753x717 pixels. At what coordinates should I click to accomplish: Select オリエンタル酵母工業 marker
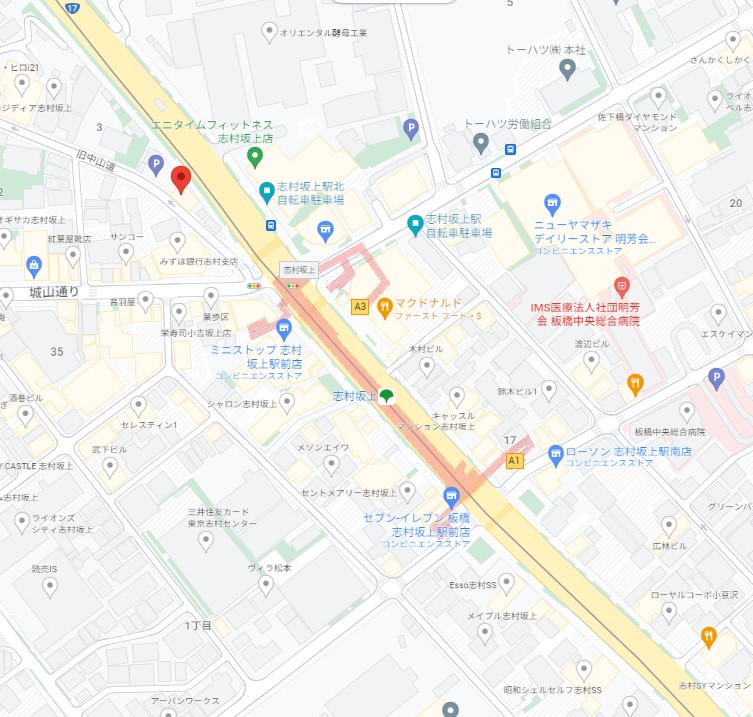tap(269, 33)
